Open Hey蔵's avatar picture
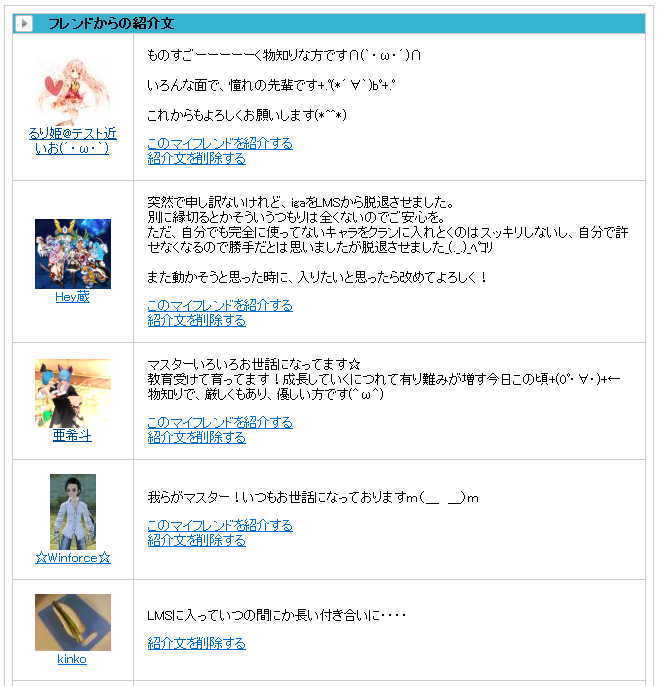The width and height of the screenshot is (660, 686). 72,254
